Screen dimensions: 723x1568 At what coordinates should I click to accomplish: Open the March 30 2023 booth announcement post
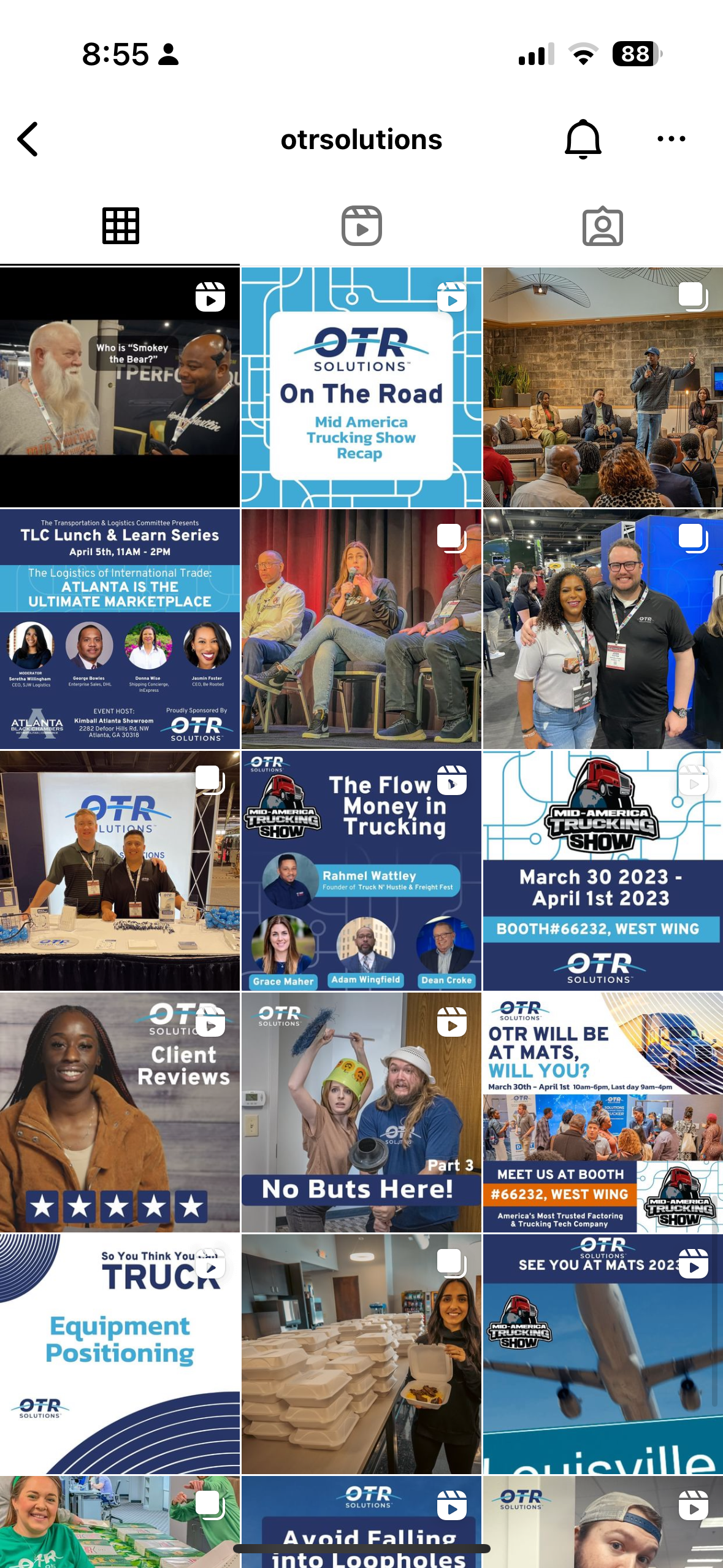coord(603,870)
